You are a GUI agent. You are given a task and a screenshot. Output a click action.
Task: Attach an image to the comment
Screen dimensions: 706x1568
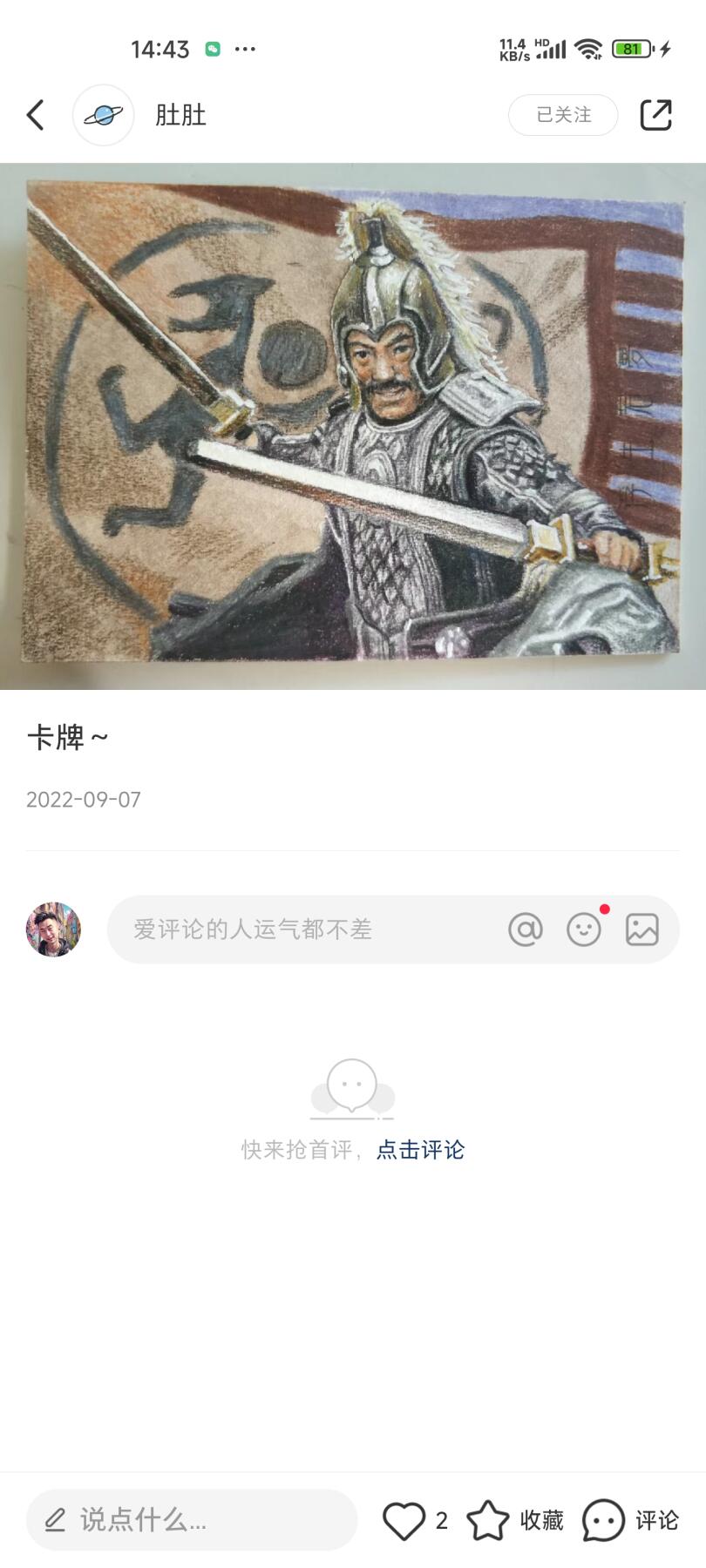[x=642, y=929]
